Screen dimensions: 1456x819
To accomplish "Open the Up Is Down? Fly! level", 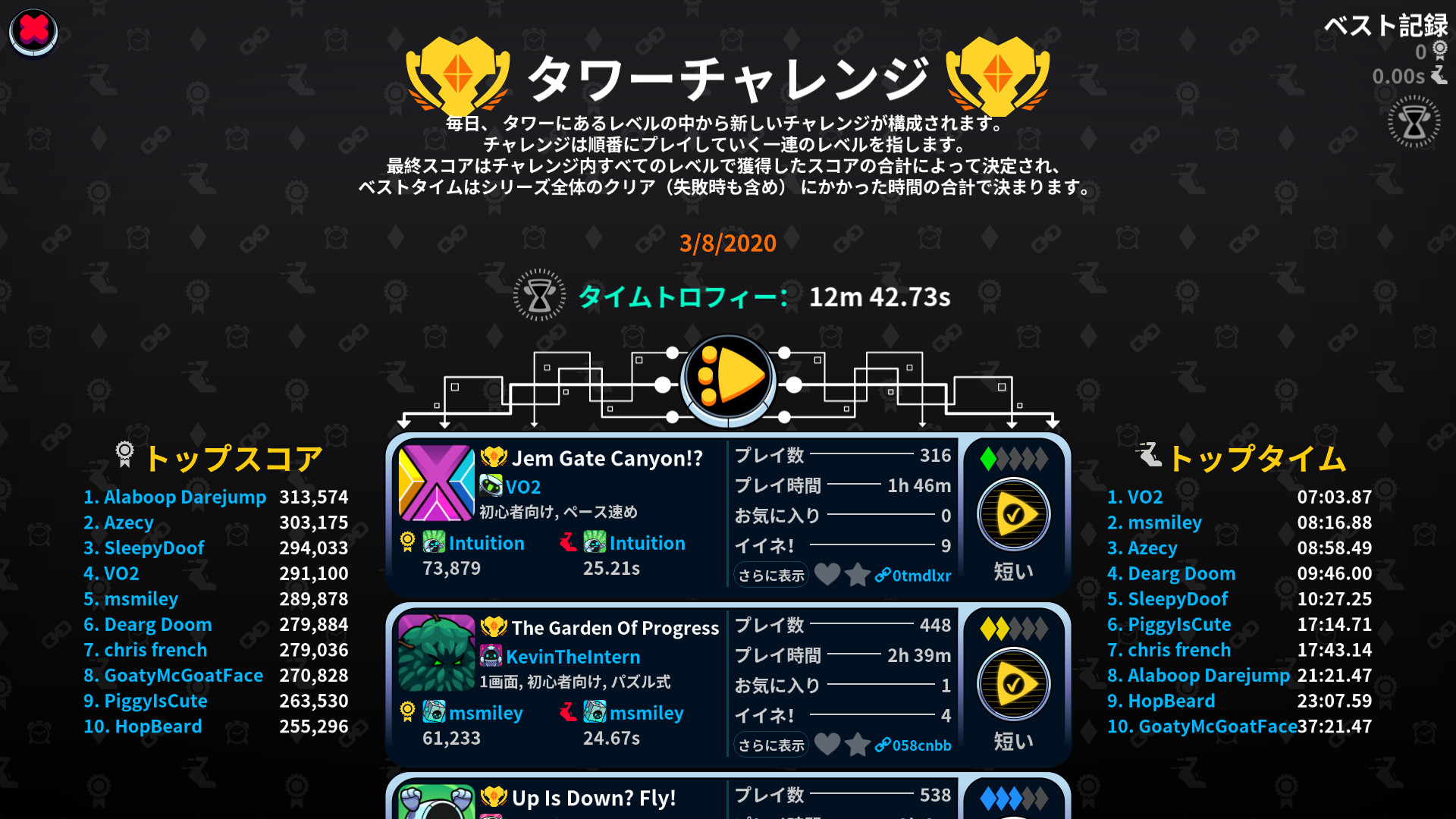I will pyautogui.click(x=593, y=798).
